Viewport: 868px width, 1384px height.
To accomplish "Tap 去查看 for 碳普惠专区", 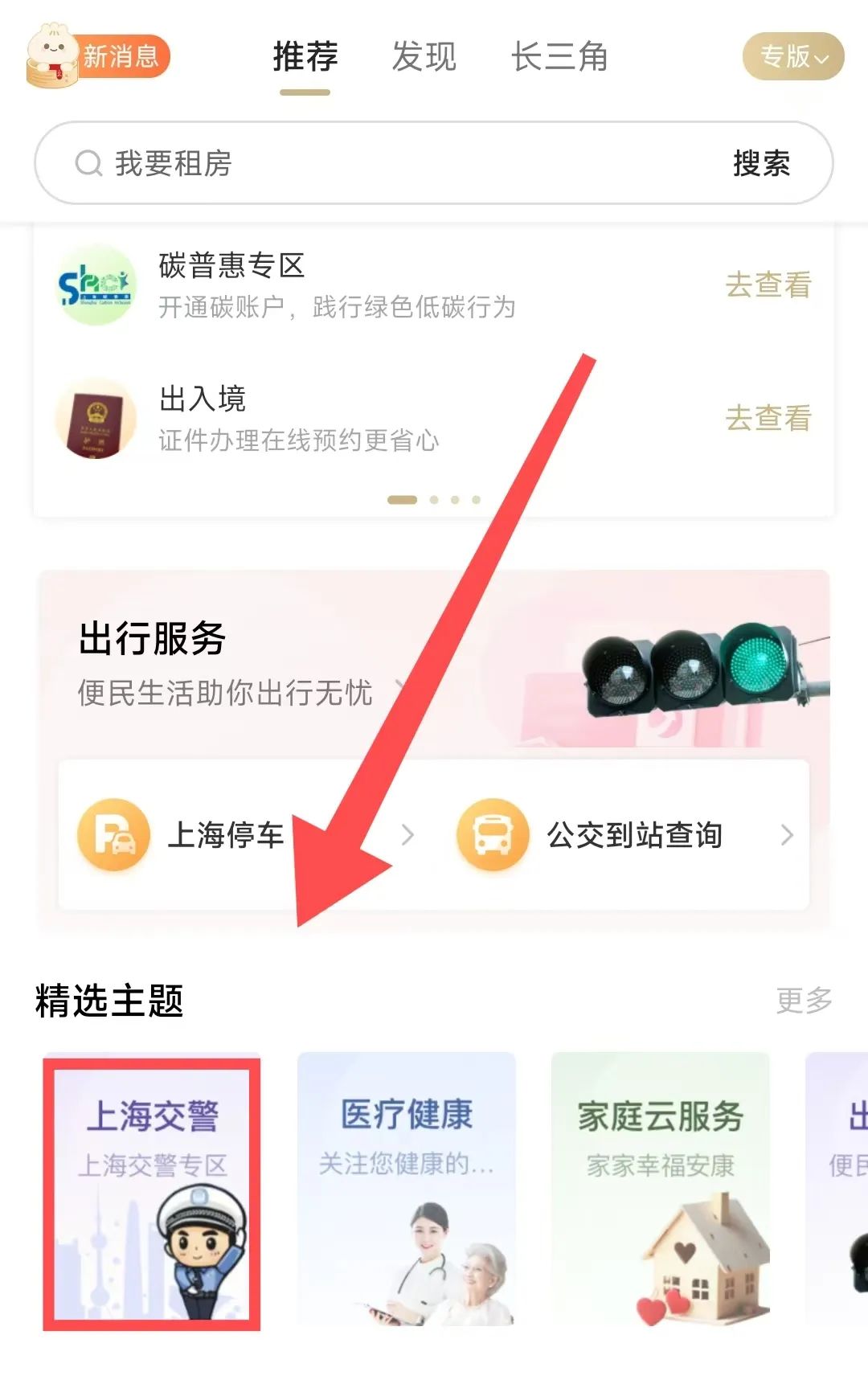I will point(768,285).
